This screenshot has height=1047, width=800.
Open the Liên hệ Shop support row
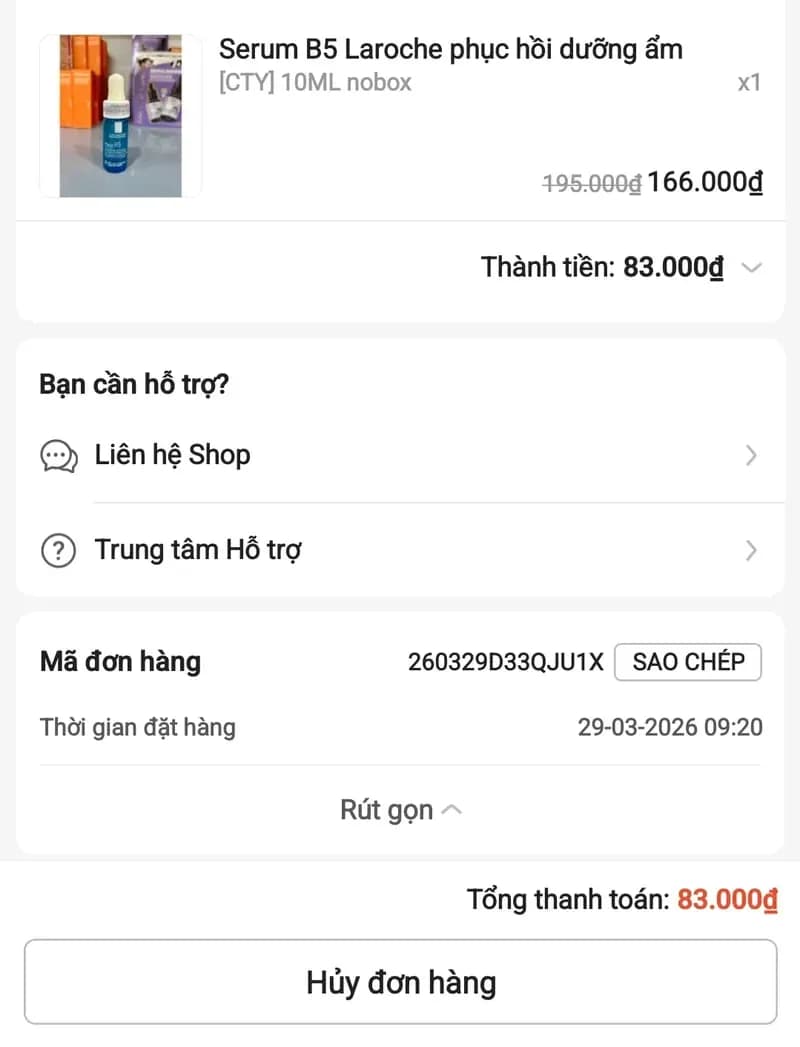172,456
